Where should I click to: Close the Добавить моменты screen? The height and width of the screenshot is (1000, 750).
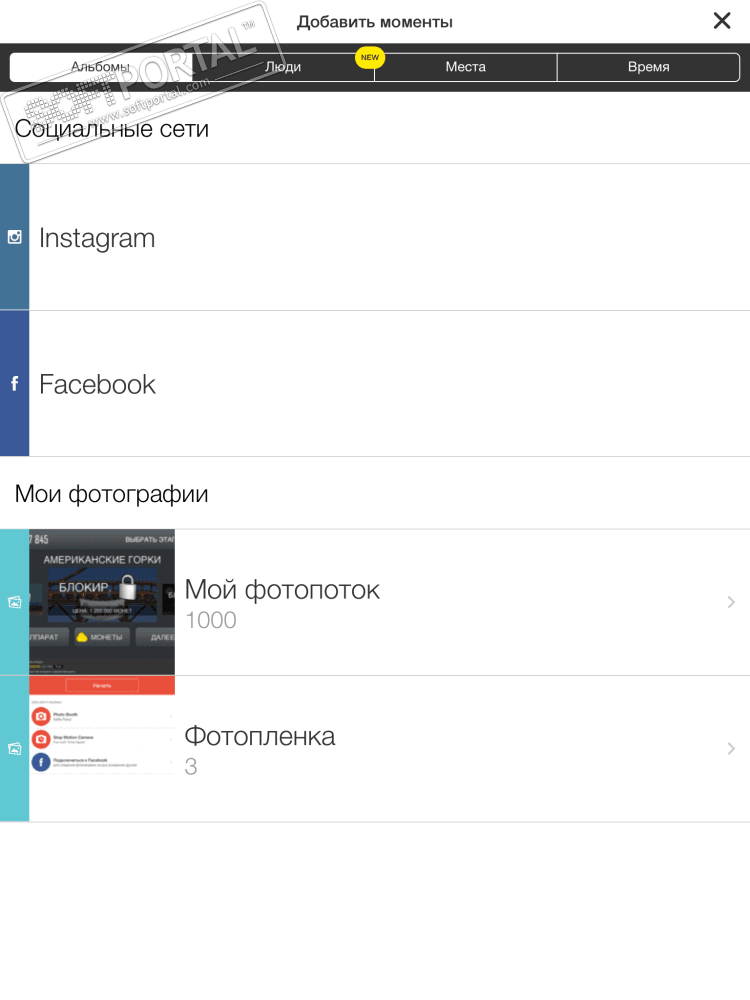tap(721, 21)
